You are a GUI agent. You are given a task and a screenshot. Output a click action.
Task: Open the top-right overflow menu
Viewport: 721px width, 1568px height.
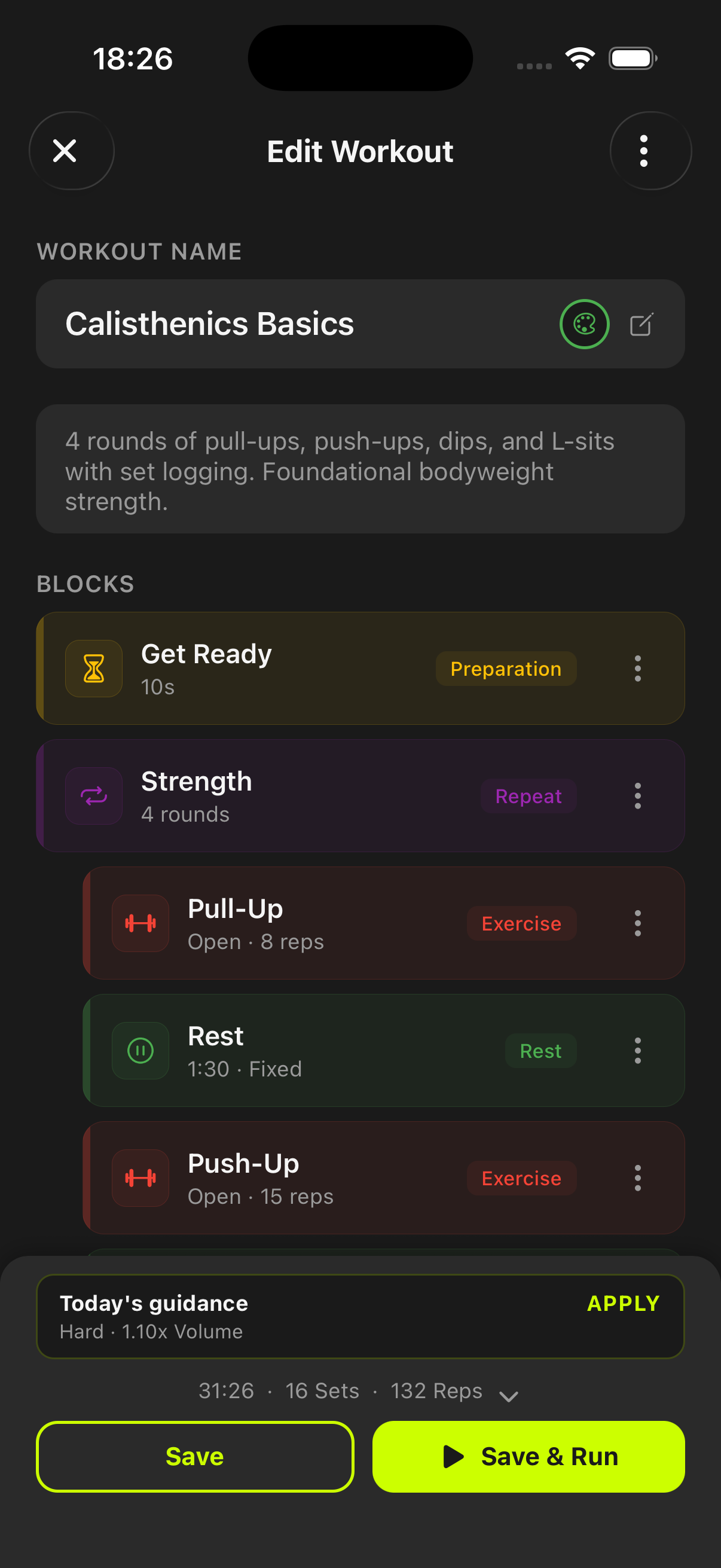[643, 150]
